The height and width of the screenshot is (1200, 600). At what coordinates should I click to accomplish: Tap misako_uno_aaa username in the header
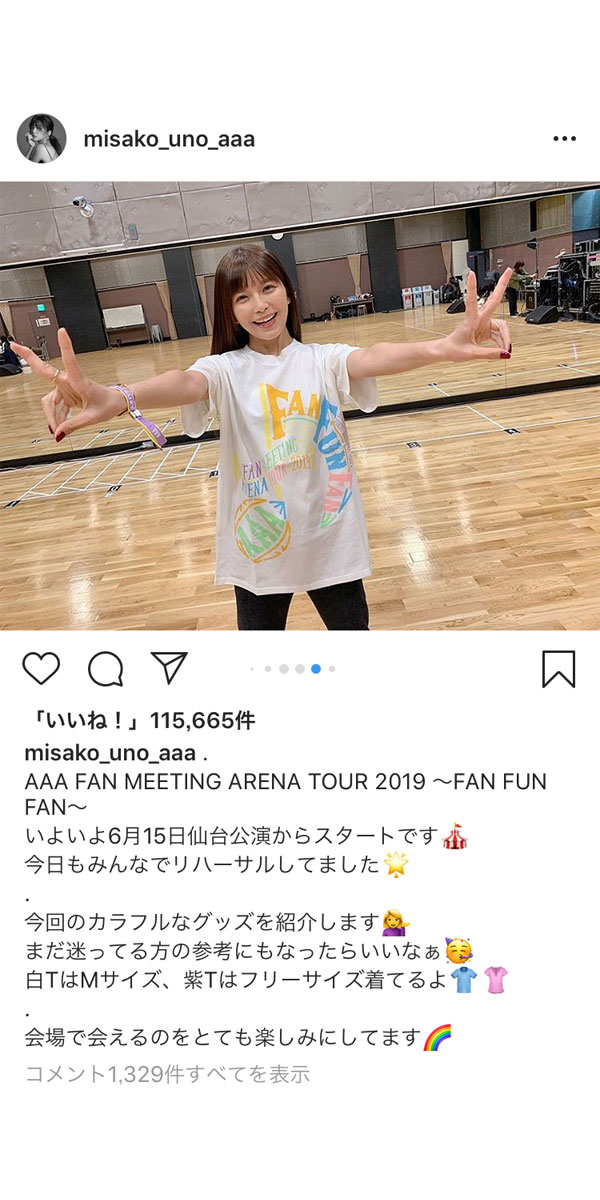click(x=168, y=140)
